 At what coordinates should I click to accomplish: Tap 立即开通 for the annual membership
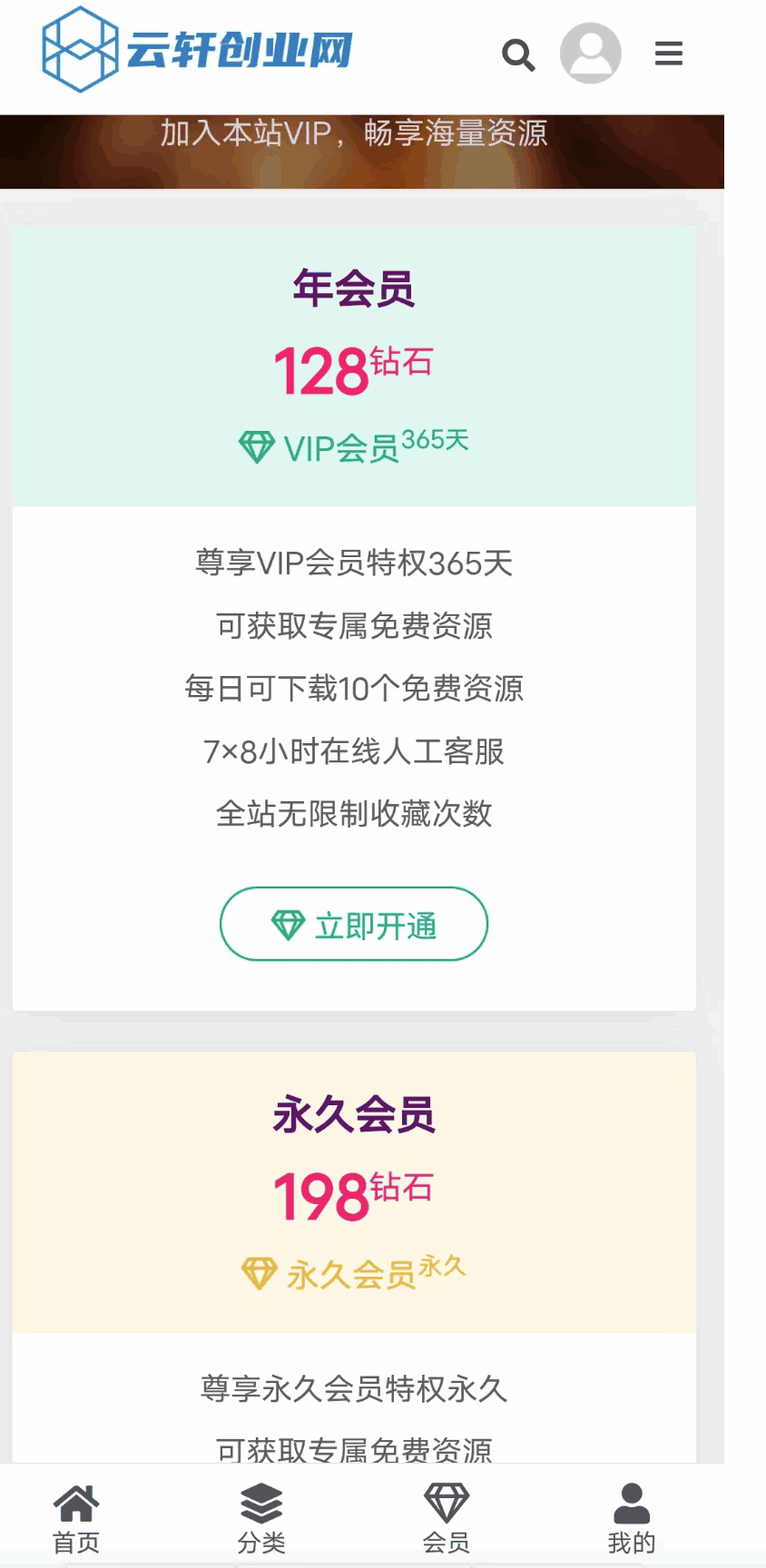pyautogui.click(x=354, y=924)
